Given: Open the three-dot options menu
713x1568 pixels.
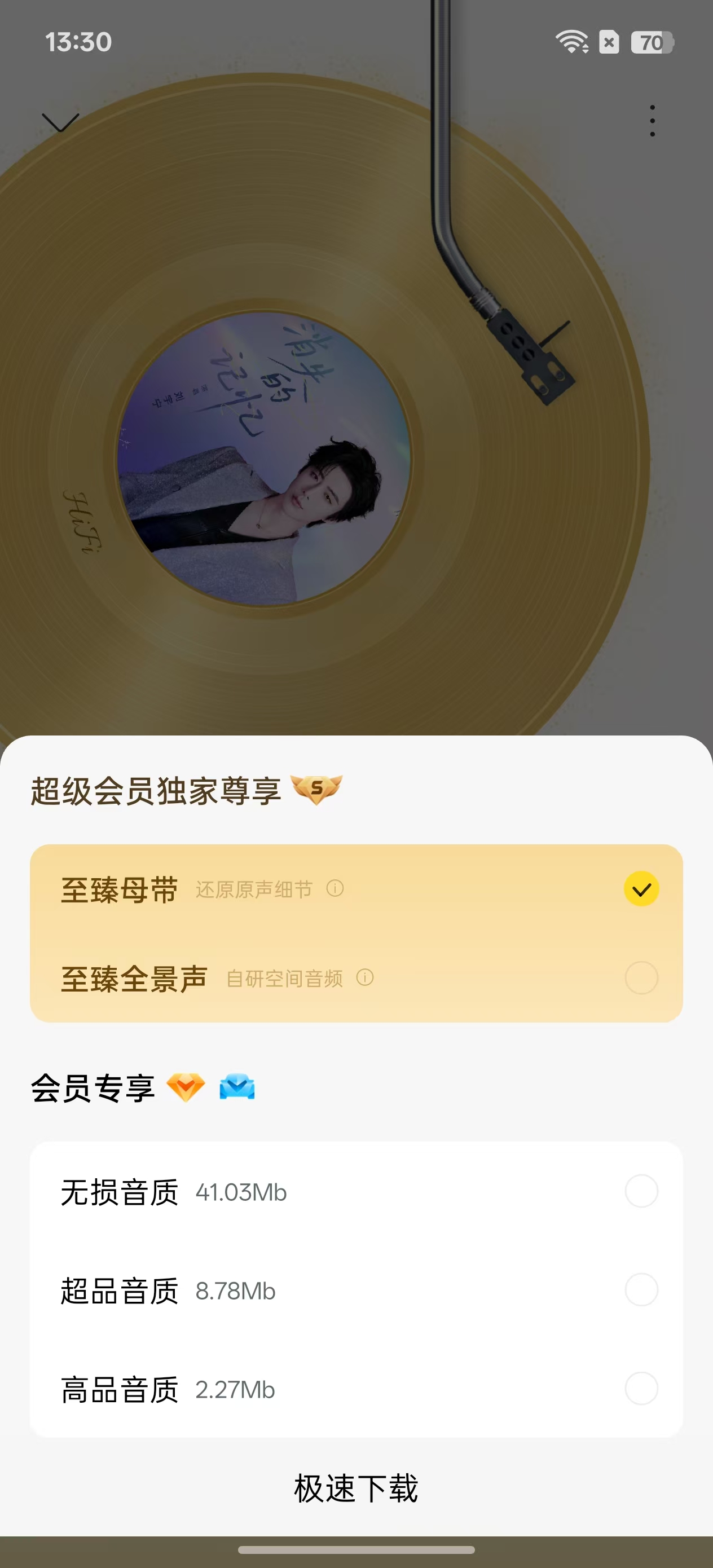Looking at the screenshot, I should (651, 120).
